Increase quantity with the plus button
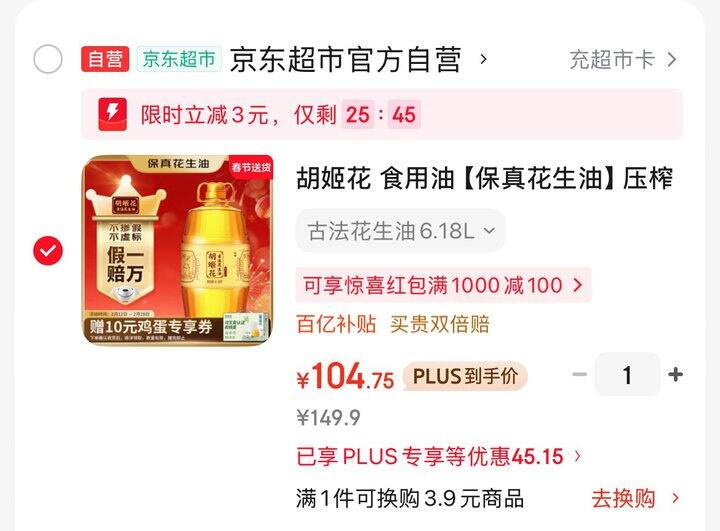 click(675, 374)
